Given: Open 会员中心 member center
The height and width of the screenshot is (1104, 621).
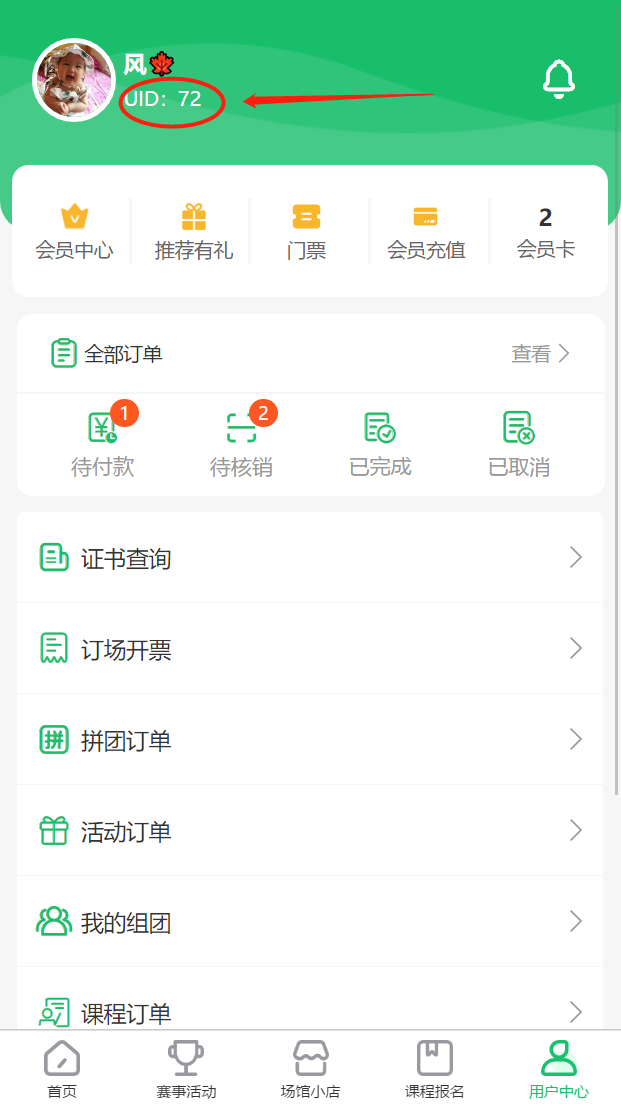Looking at the screenshot, I should coord(74,232).
